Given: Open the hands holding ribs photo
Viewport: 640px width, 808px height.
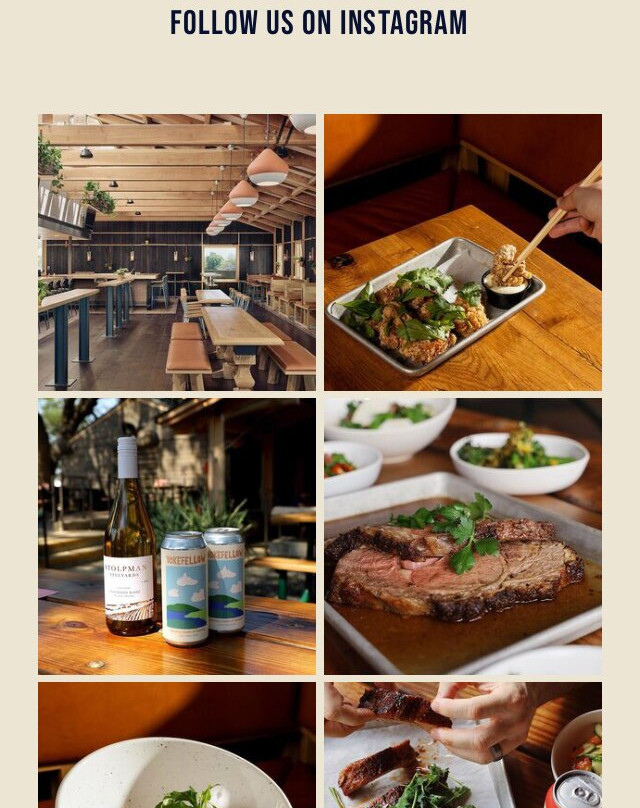Looking at the screenshot, I should 463,746.
